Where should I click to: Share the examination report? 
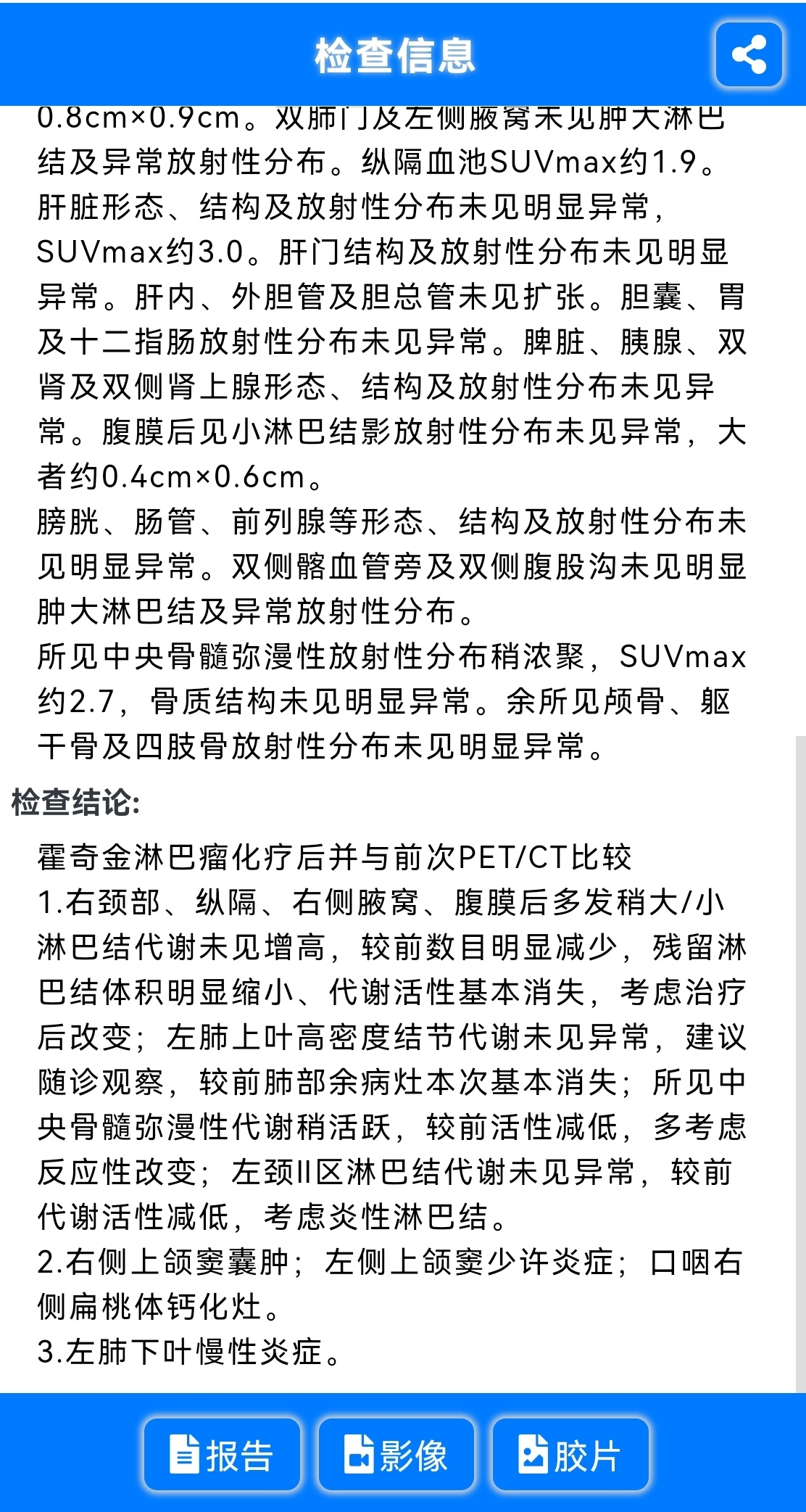coord(749,54)
